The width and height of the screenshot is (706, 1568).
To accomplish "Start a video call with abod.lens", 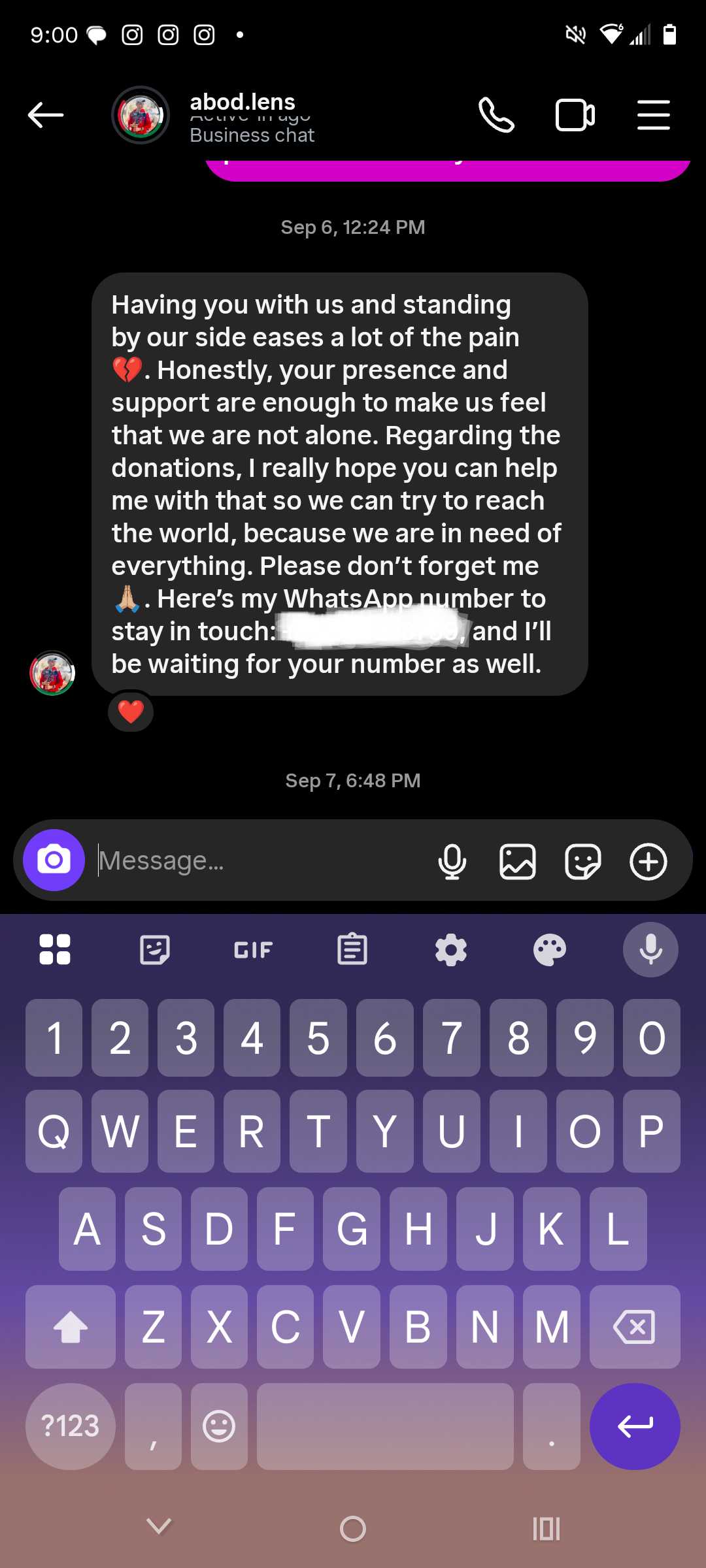I will [x=575, y=115].
